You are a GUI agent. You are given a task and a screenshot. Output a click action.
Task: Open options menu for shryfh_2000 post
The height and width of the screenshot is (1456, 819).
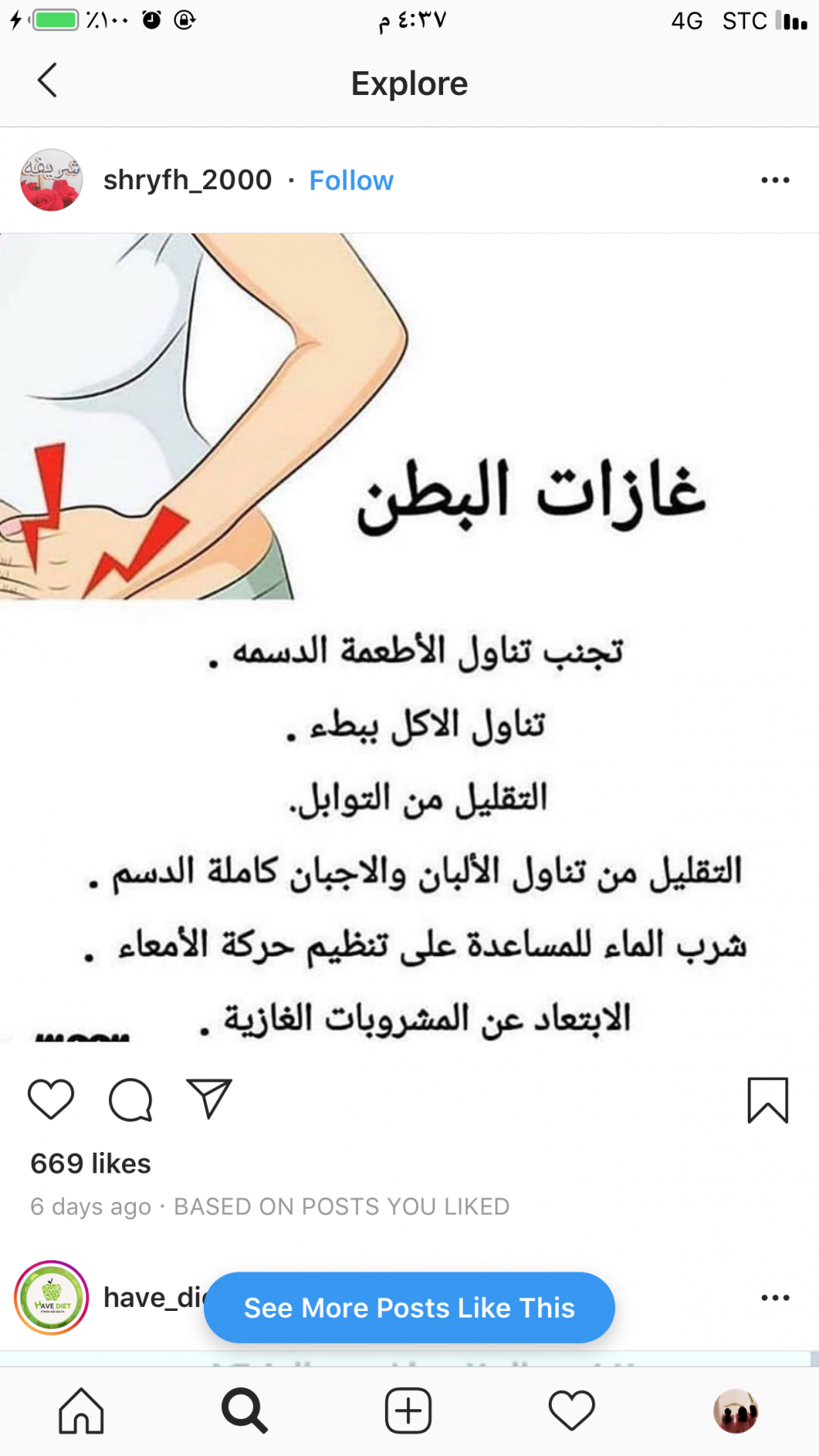tap(775, 180)
